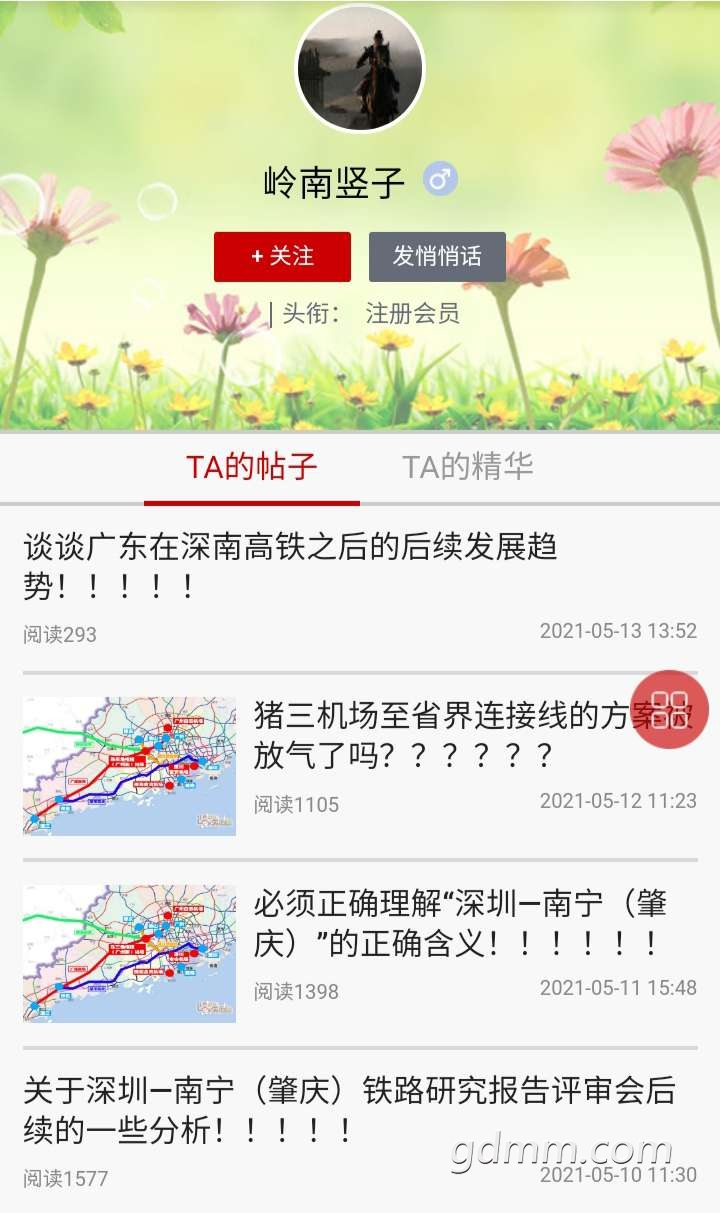Switch to the TA的精华 tab
720x1213 pixels.
click(x=468, y=467)
